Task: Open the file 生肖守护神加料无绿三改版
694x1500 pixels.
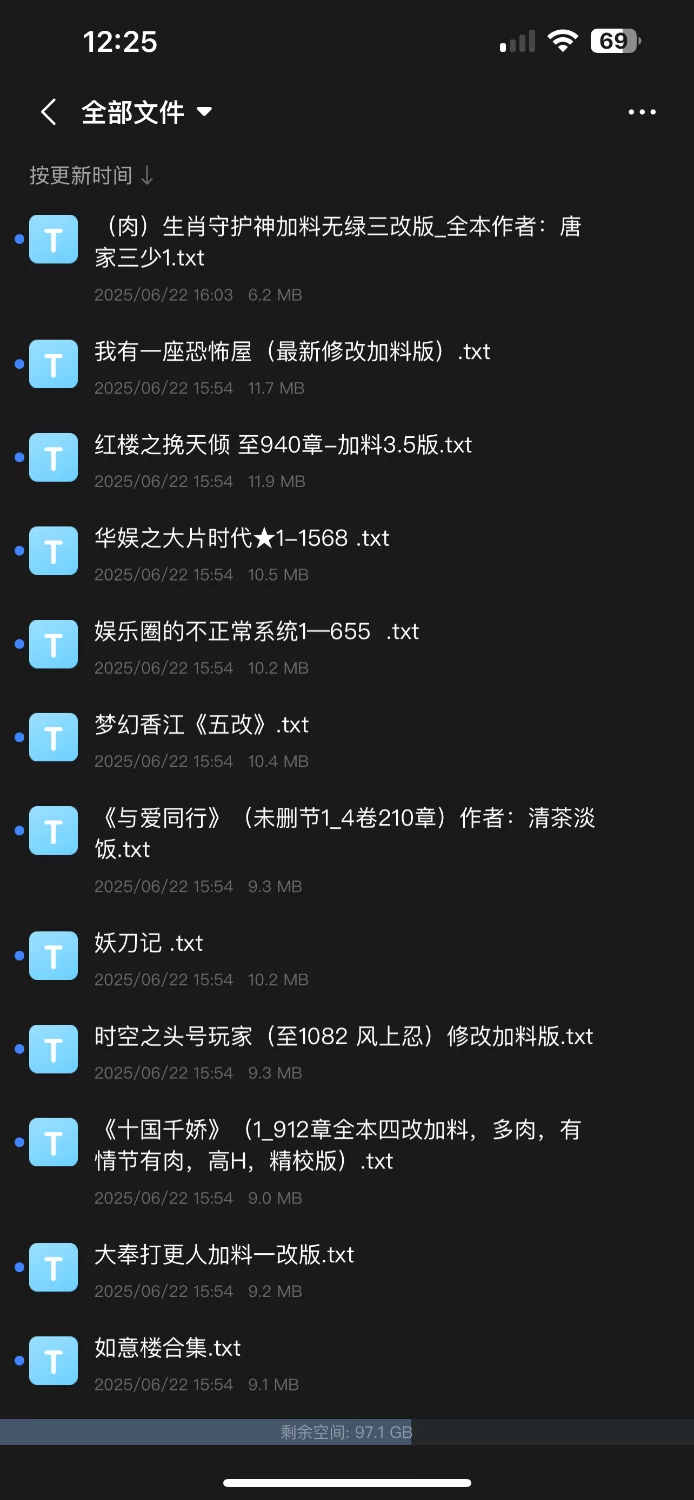Action: click(x=338, y=242)
